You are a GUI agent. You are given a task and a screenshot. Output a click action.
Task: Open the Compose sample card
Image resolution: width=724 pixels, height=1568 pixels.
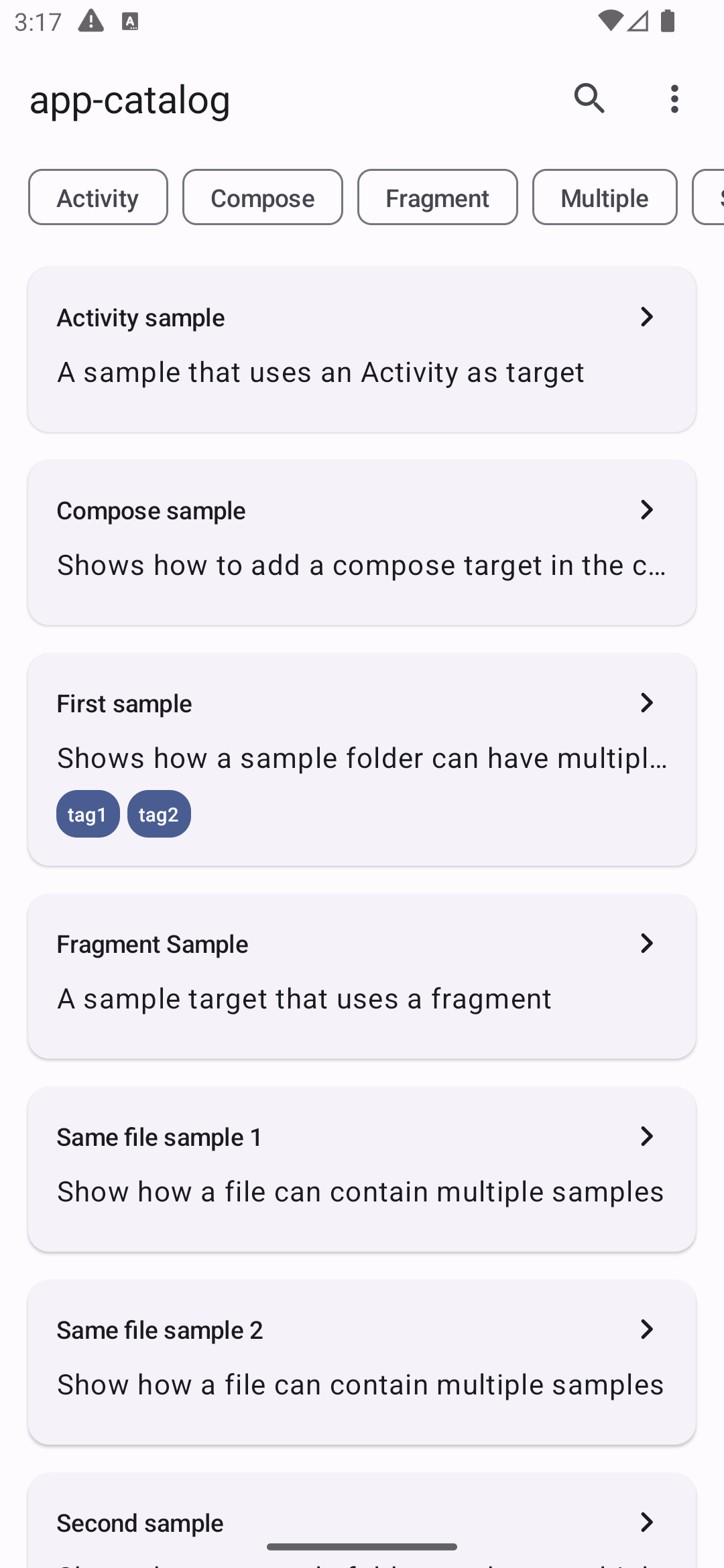(x=362, y=543)
